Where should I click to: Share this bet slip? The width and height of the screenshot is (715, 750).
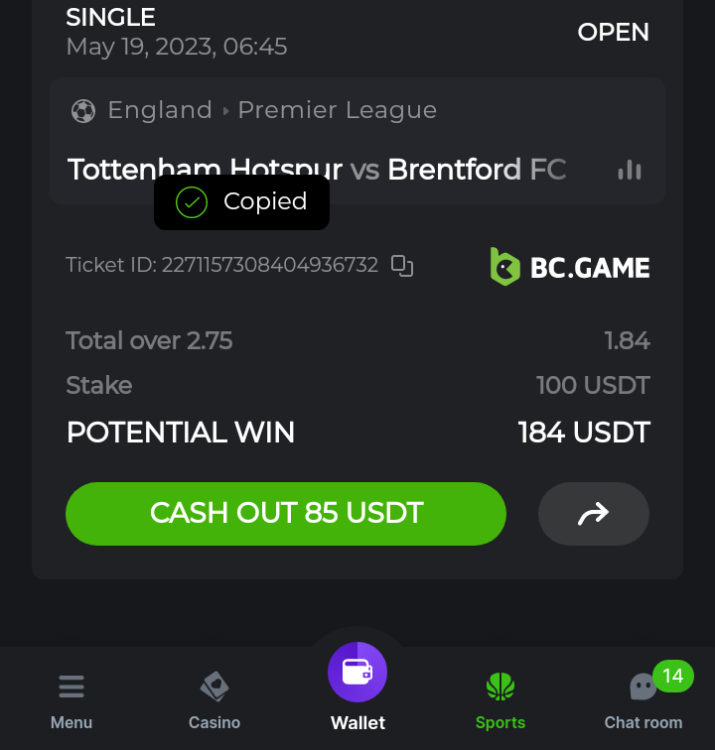click(594, 514)
